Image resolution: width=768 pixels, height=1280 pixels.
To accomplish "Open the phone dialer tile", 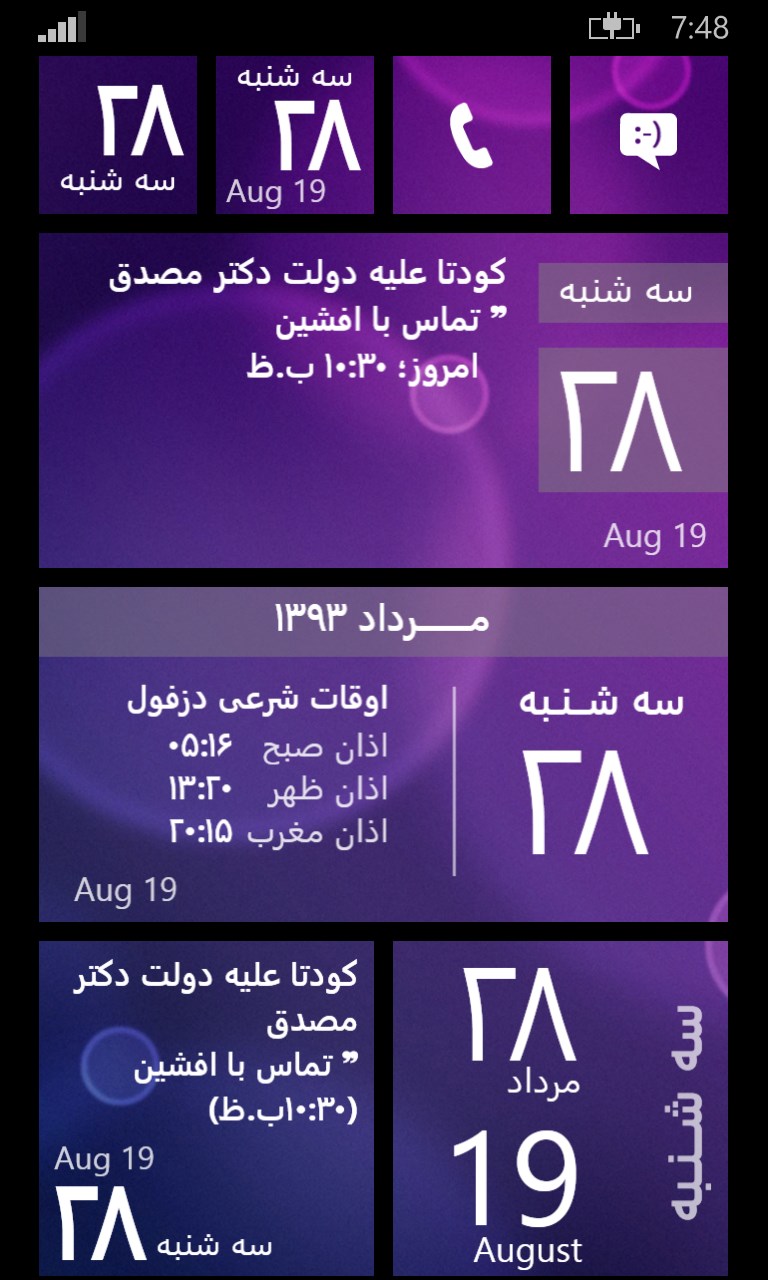I will coord(471,135).
